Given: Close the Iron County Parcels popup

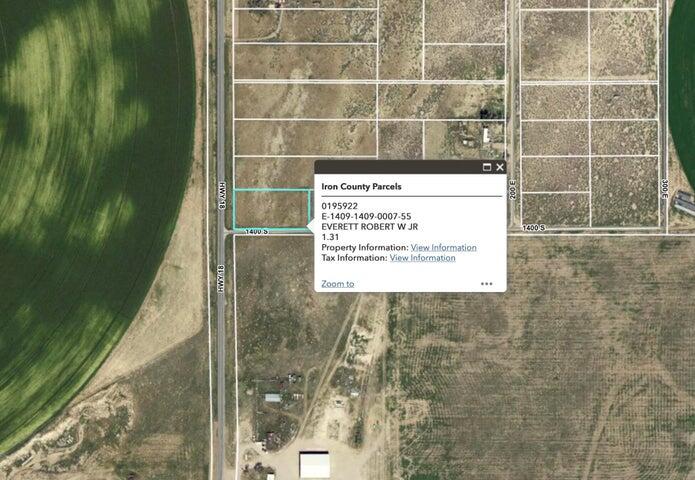Looking at the screenshot, I should pos(500,168).
